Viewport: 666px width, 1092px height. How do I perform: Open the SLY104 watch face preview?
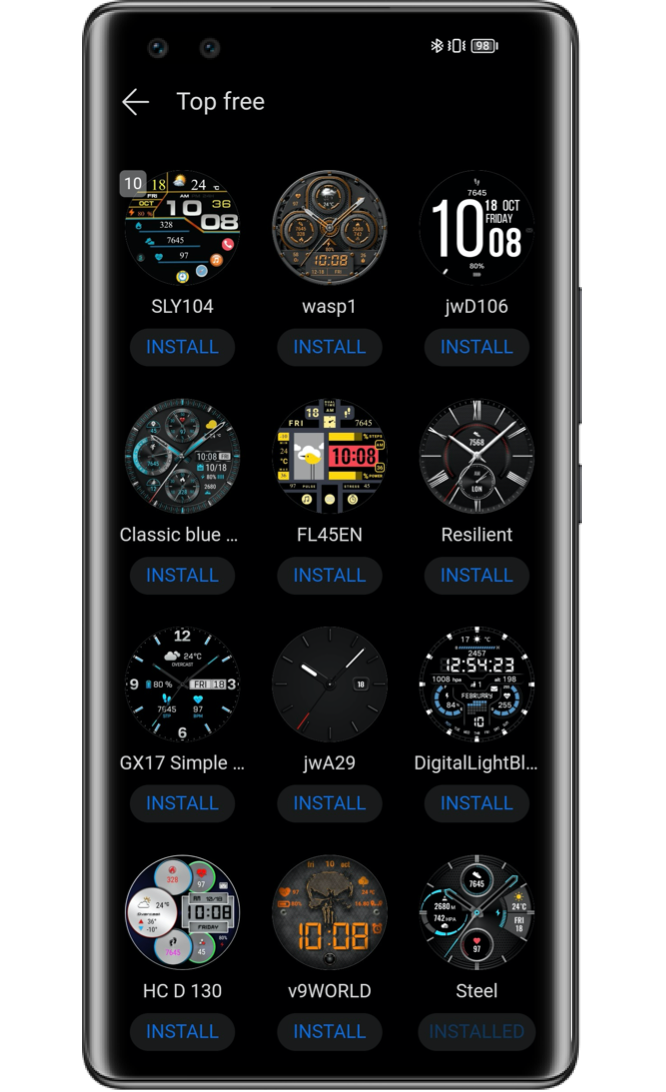(182, 228)
